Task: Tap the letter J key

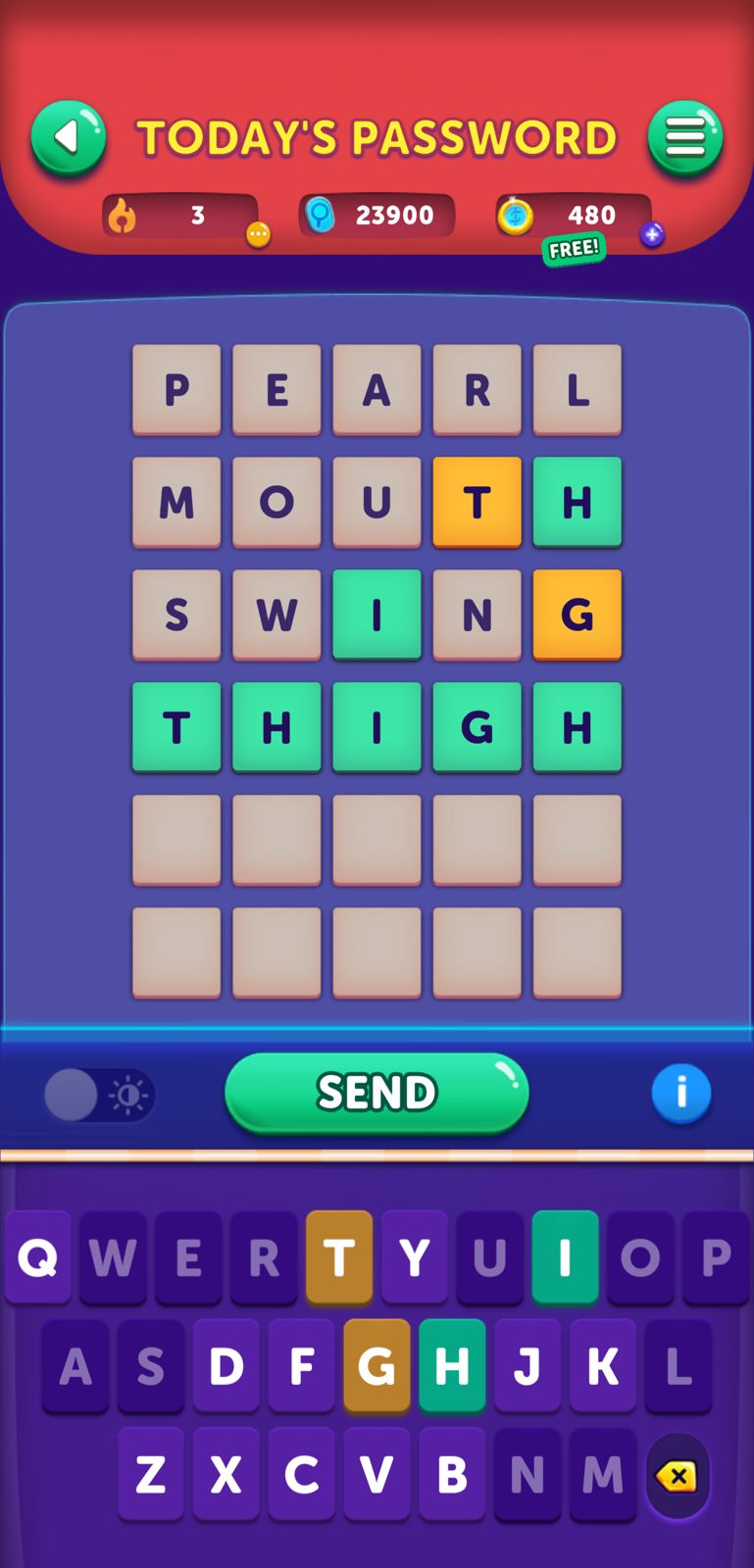Action: 527,1365
